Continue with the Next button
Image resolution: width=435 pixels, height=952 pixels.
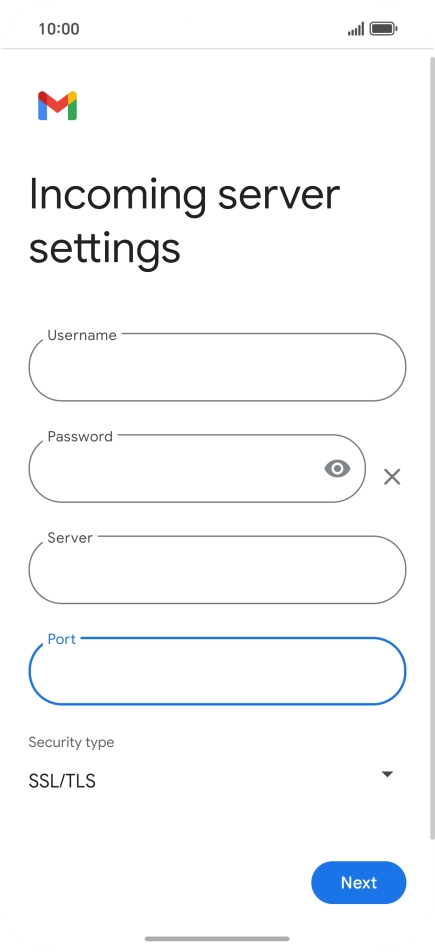tap(358, 882)
